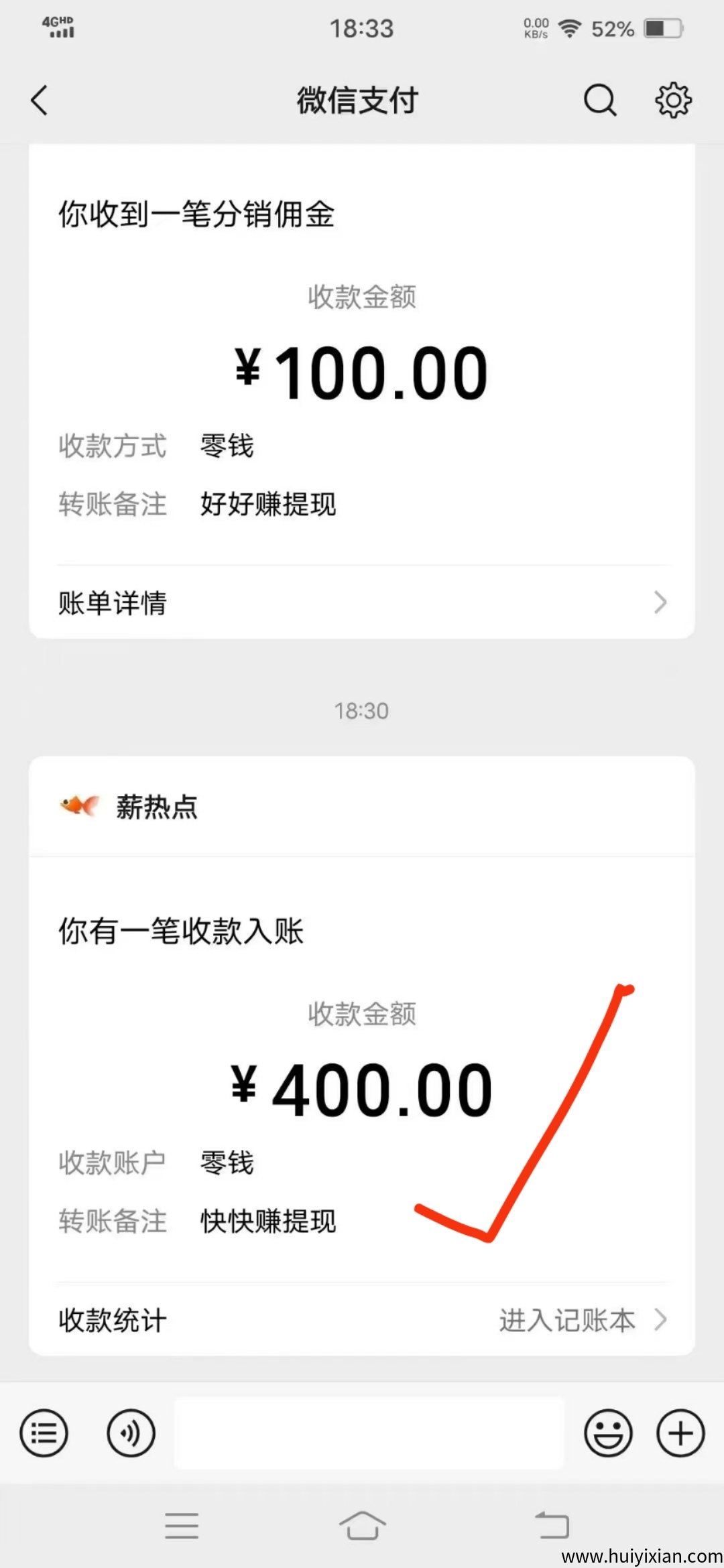Go to the system home screen
Screen dimensions: 724x1568
[x=362, y=1526]
